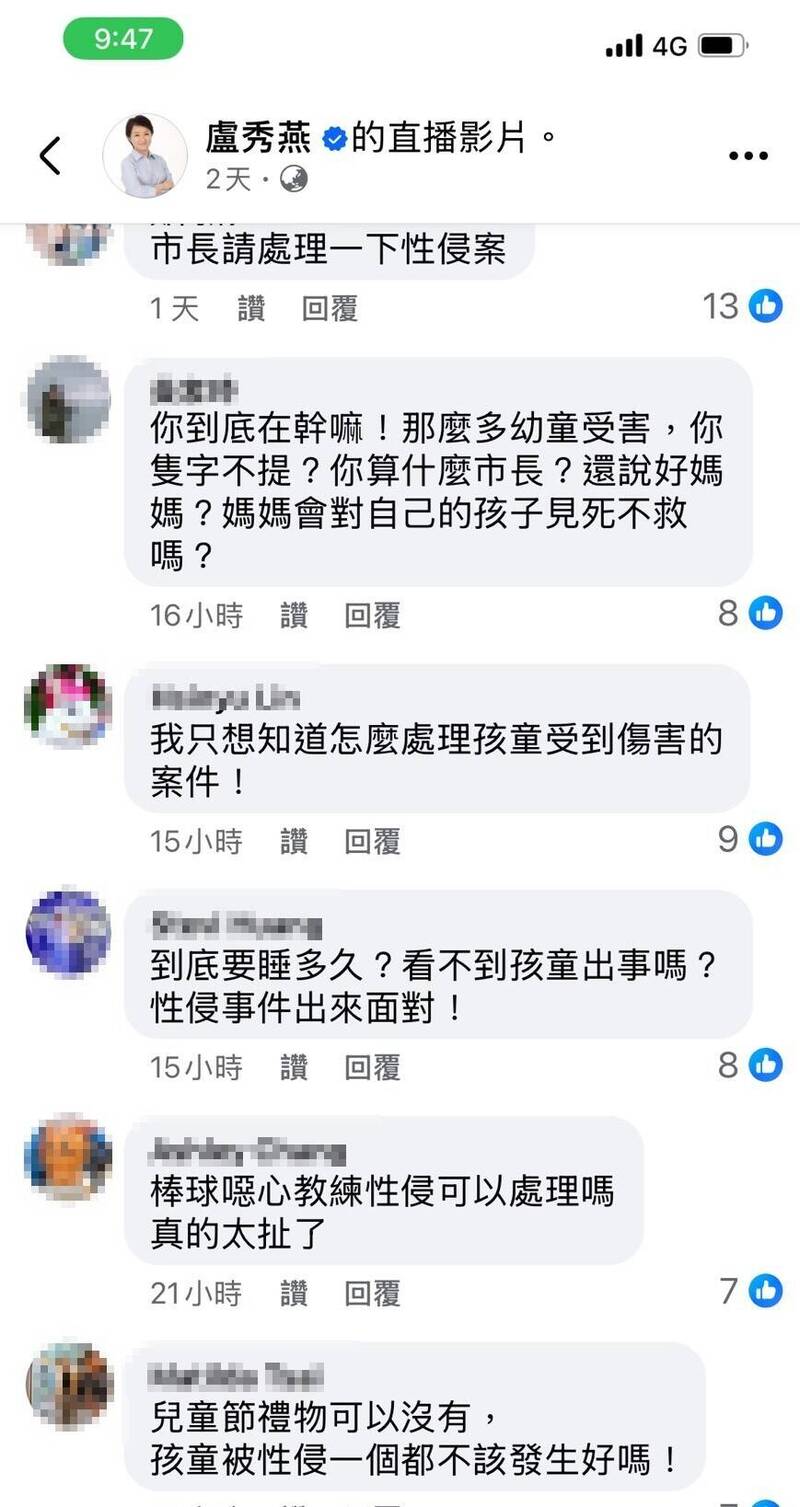Screen dimensions: 800x1507
Task: Like the comment 市長請處理一下性侵案
Action: [252, 309]
